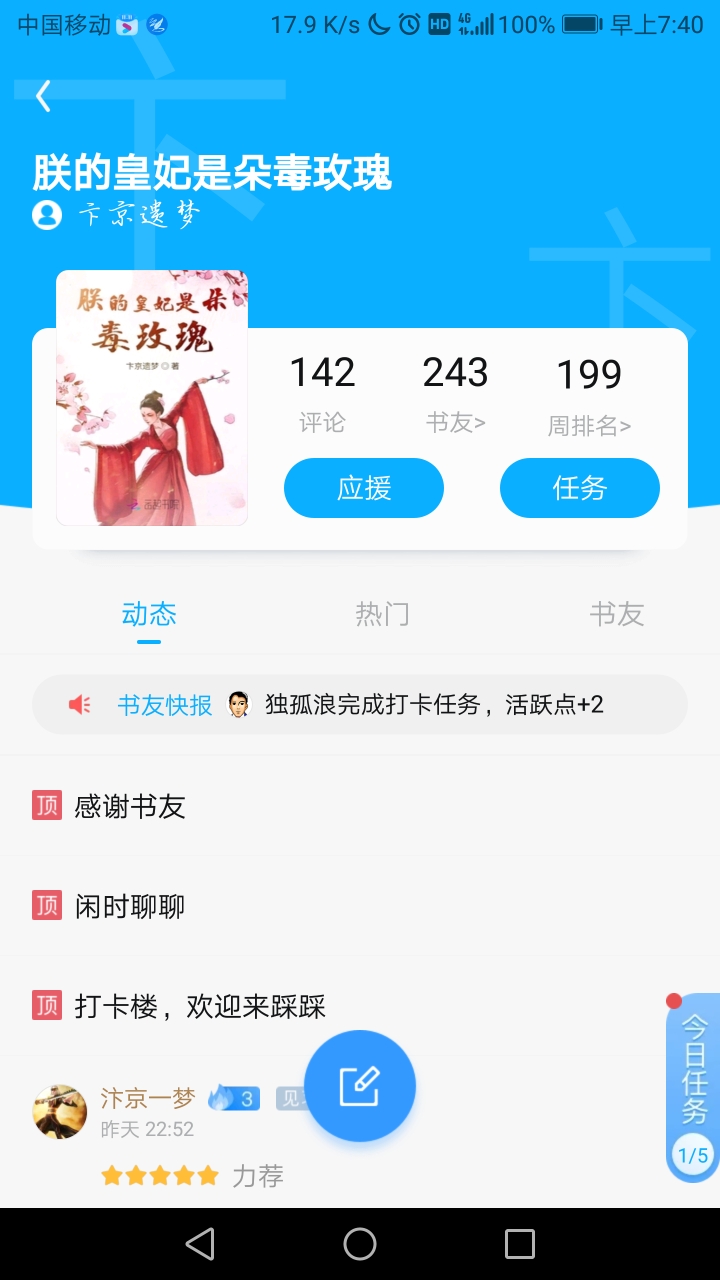This screenshot has height=1280, width=720.
Task: Tap the system home button
Action: [x=360, y=1244]
